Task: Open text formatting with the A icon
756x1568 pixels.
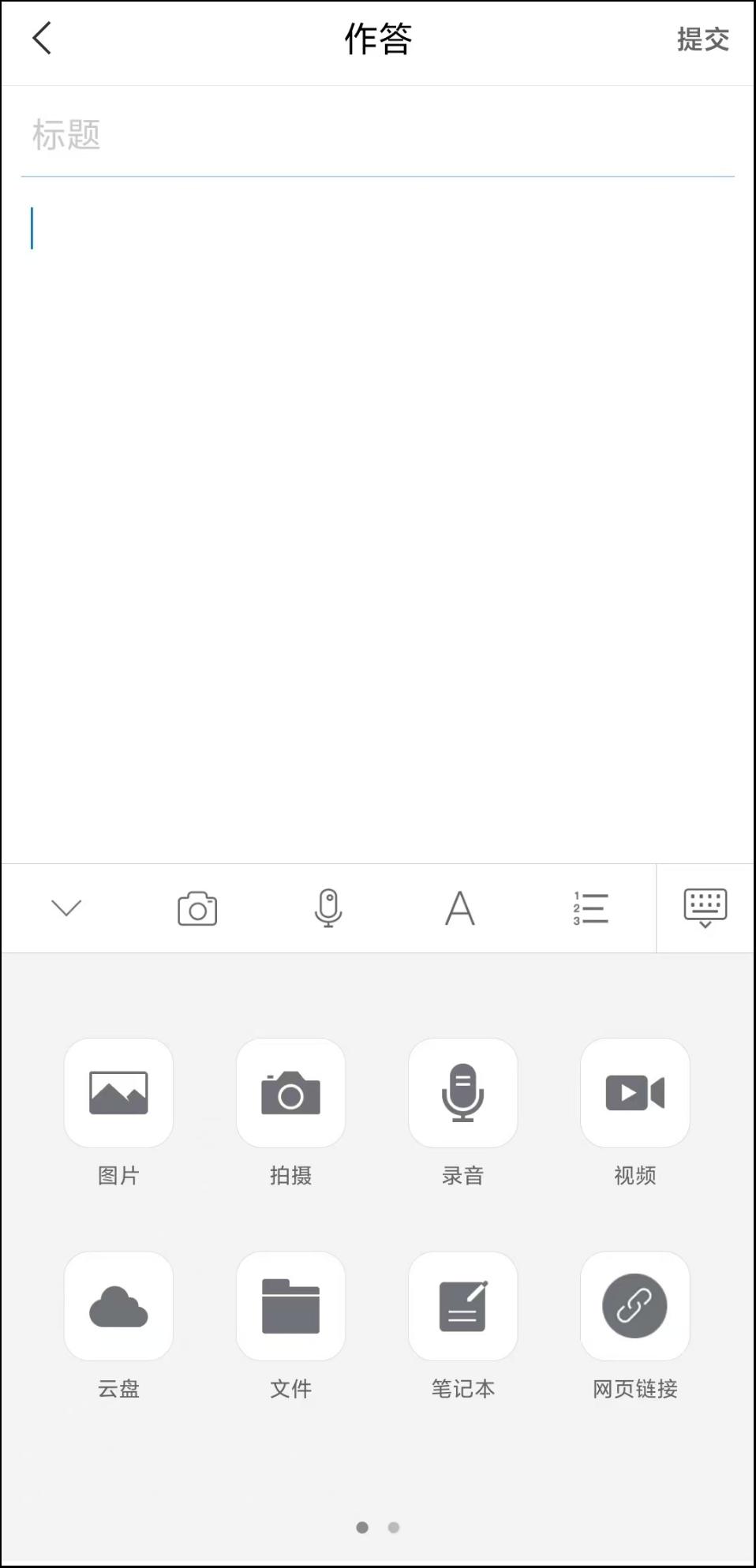Action: pos(460,908)
